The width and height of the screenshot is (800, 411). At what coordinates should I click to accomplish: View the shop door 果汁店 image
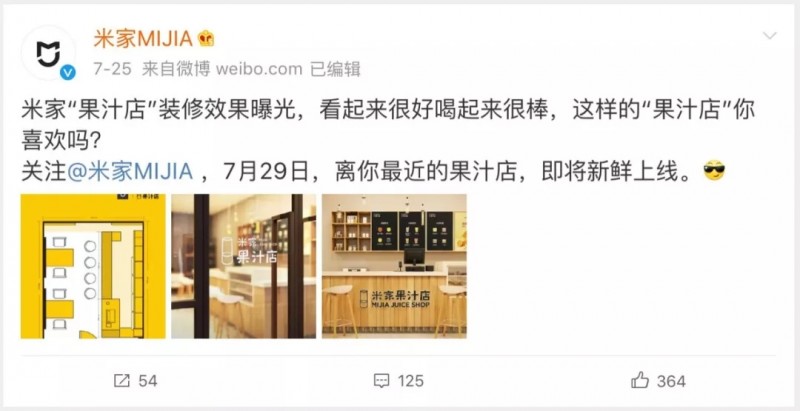click(x=243, y=266)
